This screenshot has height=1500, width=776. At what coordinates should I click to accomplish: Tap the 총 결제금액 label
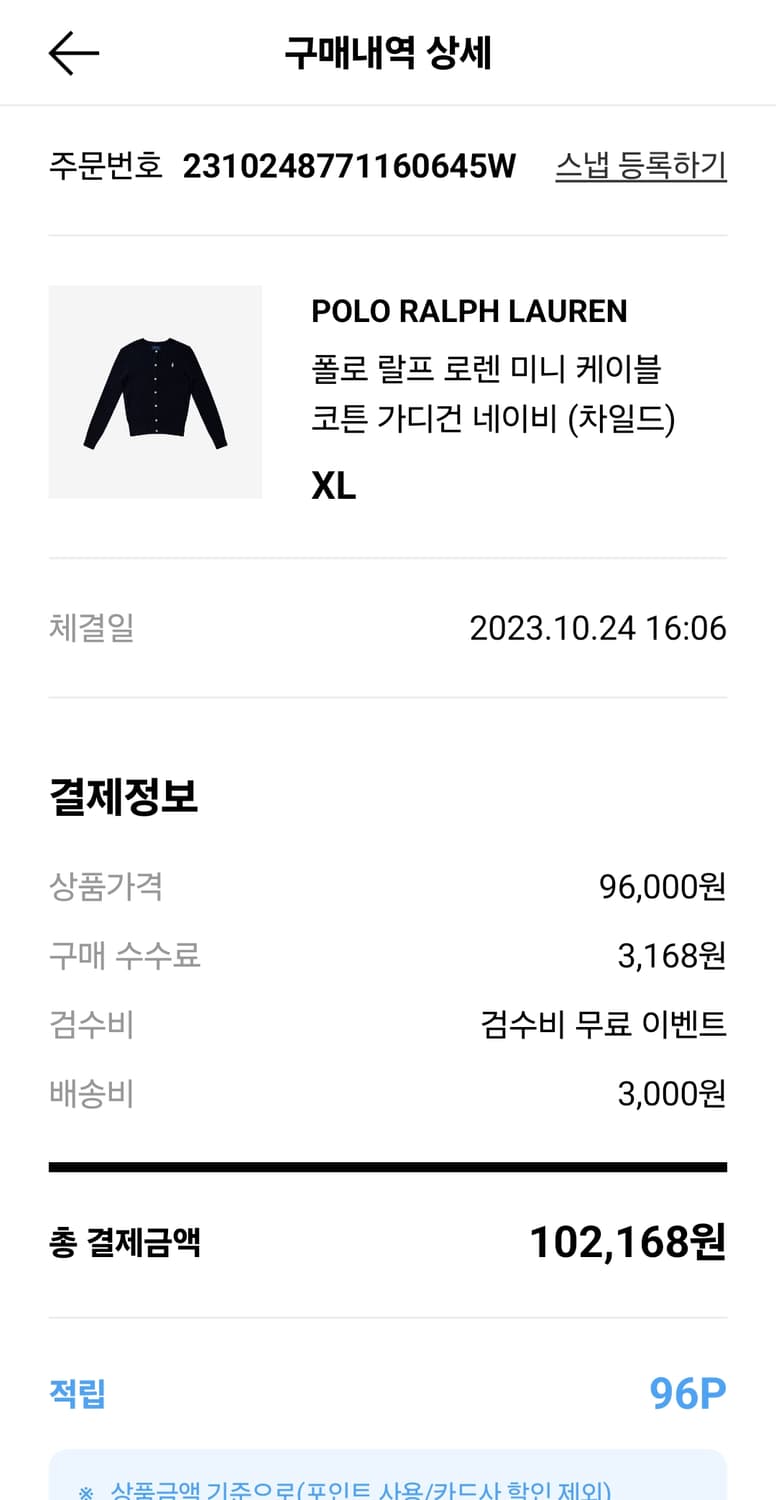pyautogui.click(x=124, y=1243)
